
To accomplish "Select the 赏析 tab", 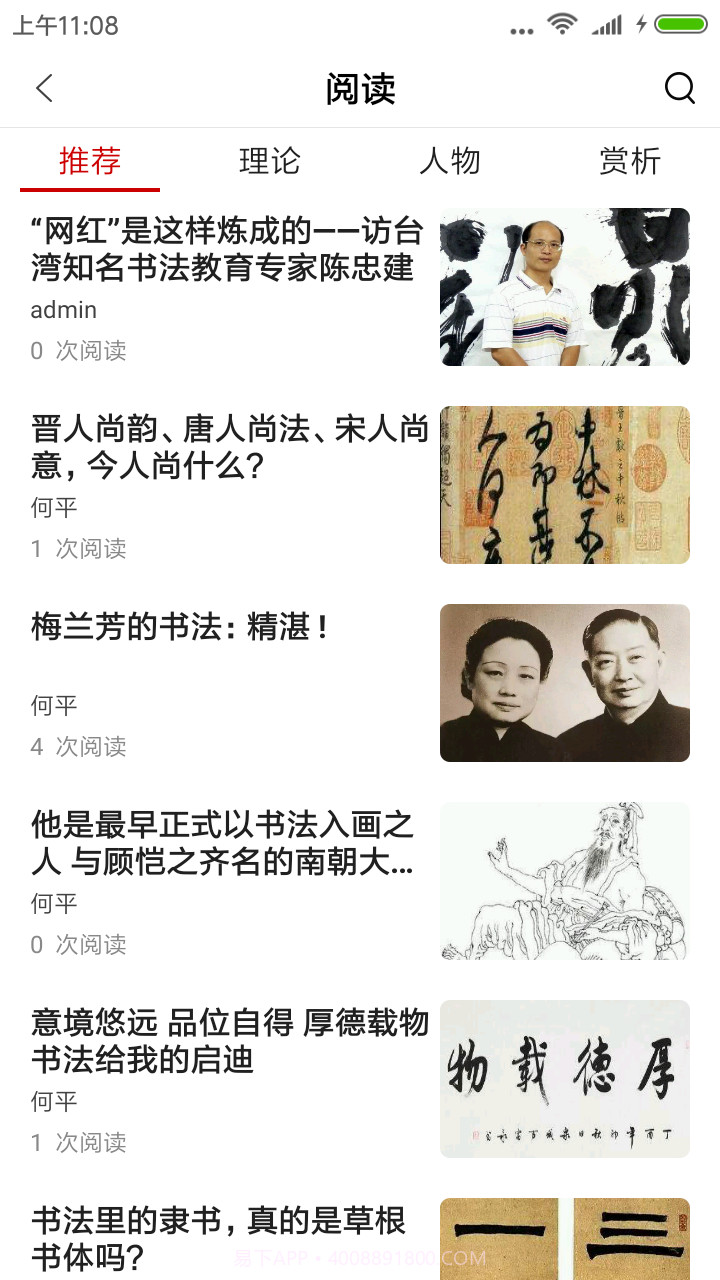I will 628,161.
